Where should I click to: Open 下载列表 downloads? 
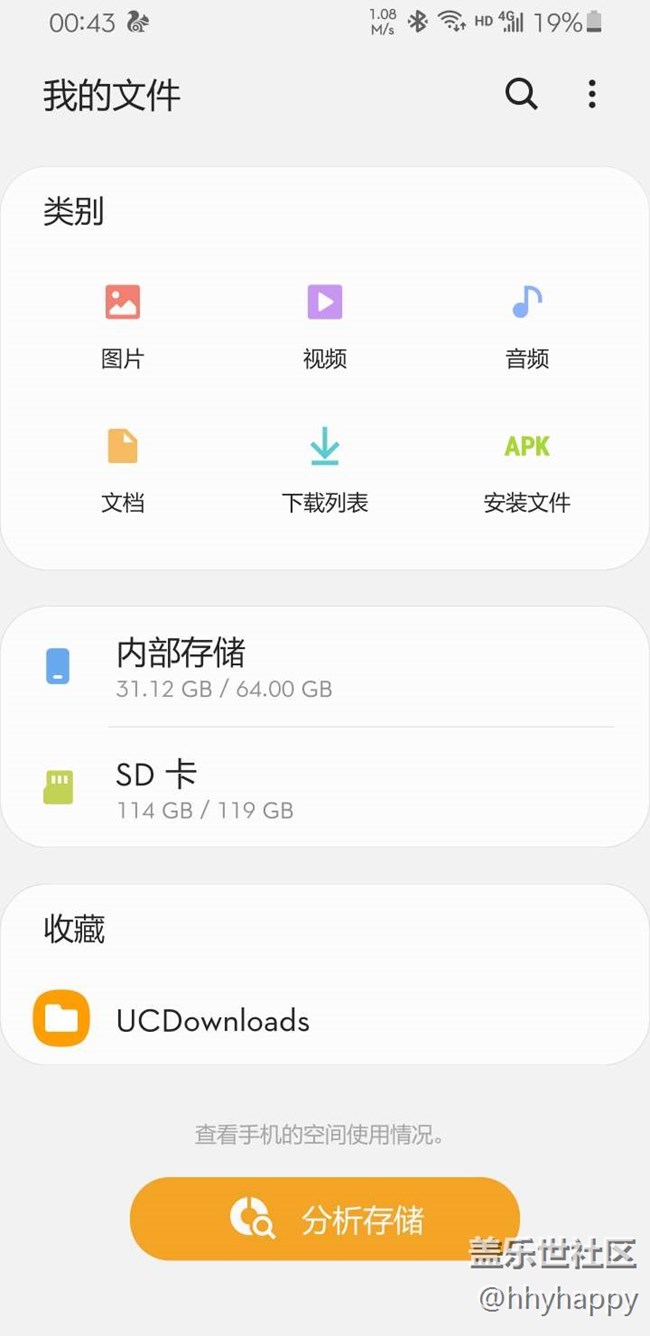(x=325, y=468)
